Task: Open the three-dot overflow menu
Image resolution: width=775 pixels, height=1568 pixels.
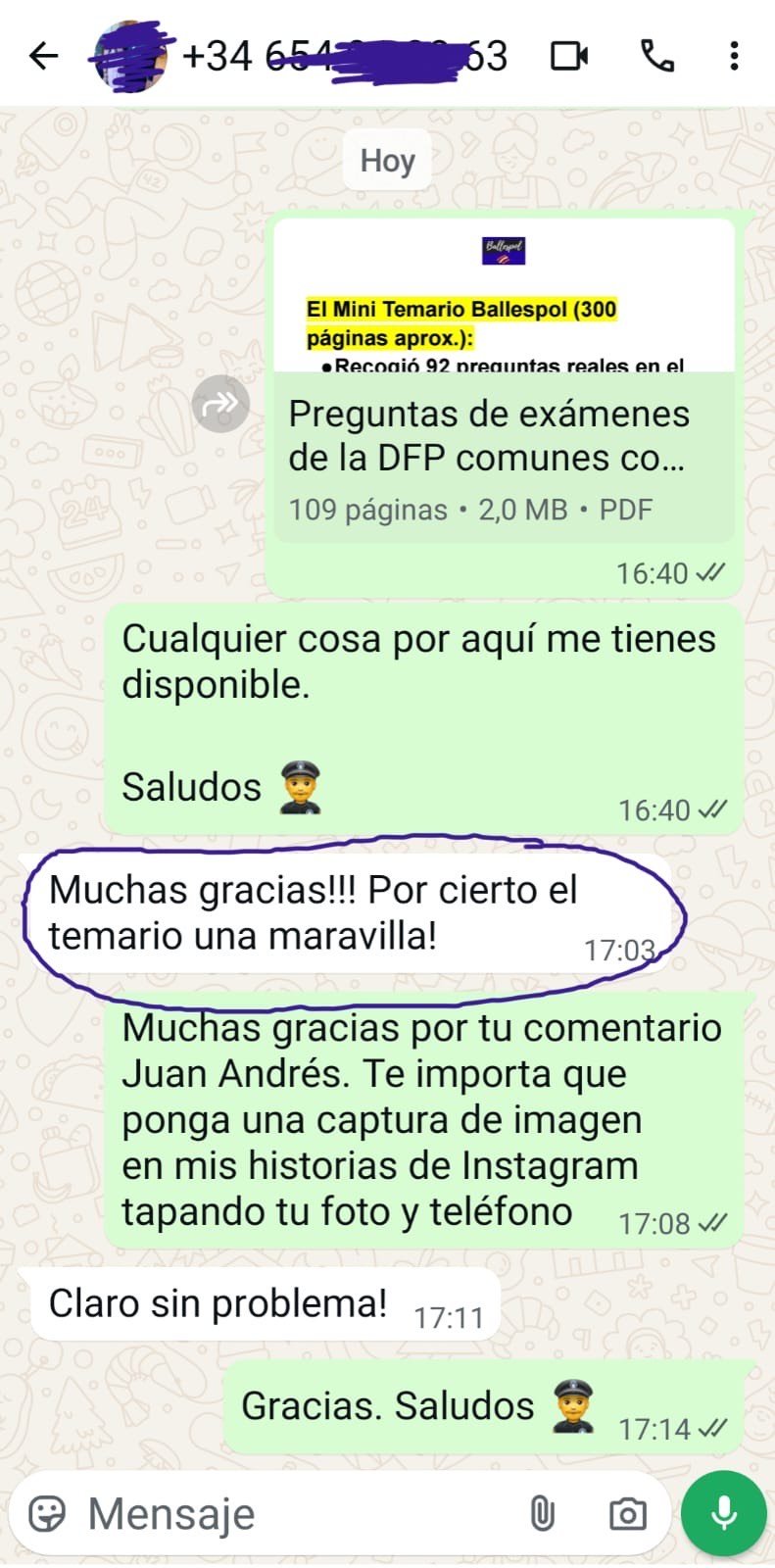Action: tap(734, 56)
